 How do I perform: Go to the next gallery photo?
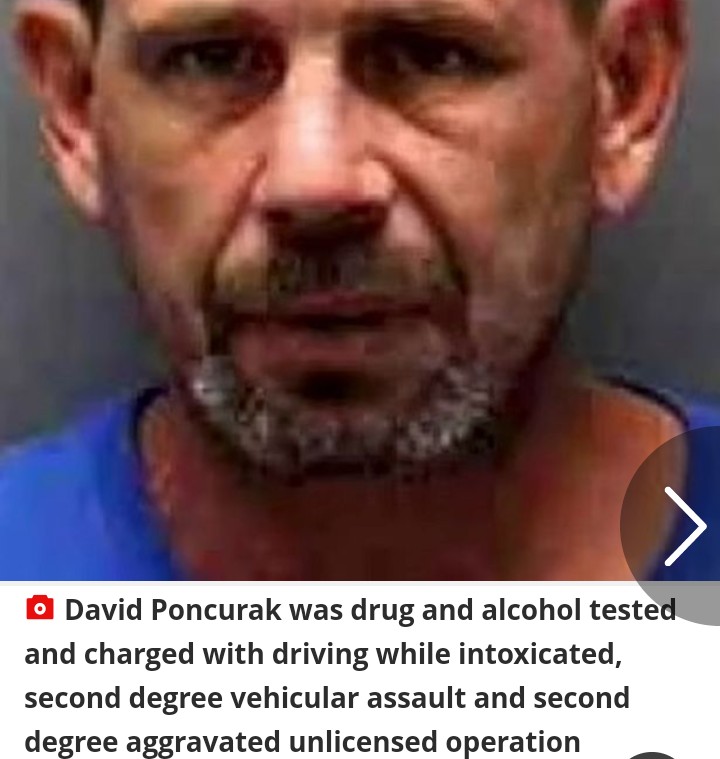click(x=684, y=526)
